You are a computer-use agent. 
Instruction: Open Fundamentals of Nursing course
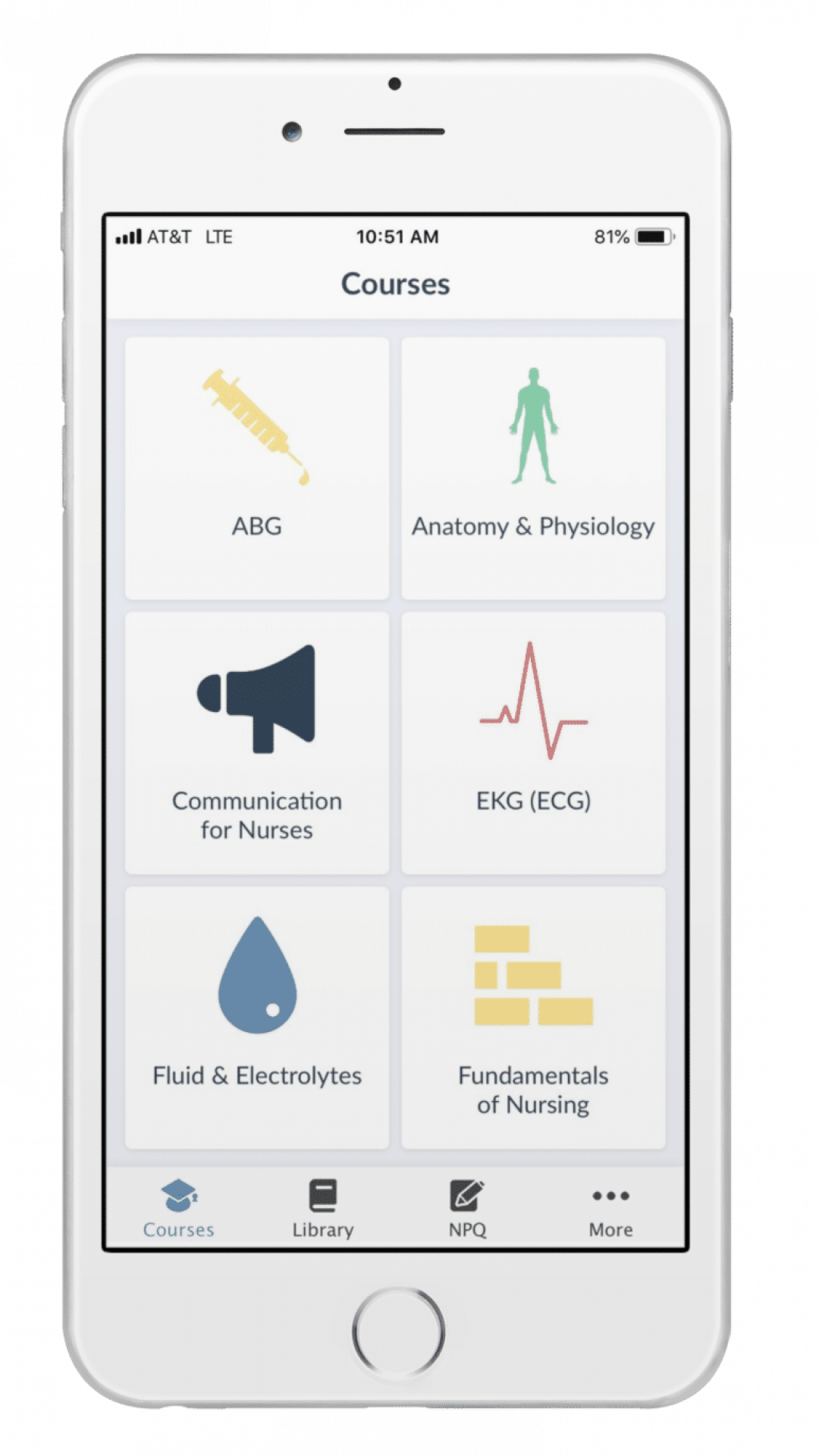pos(533,1017)
